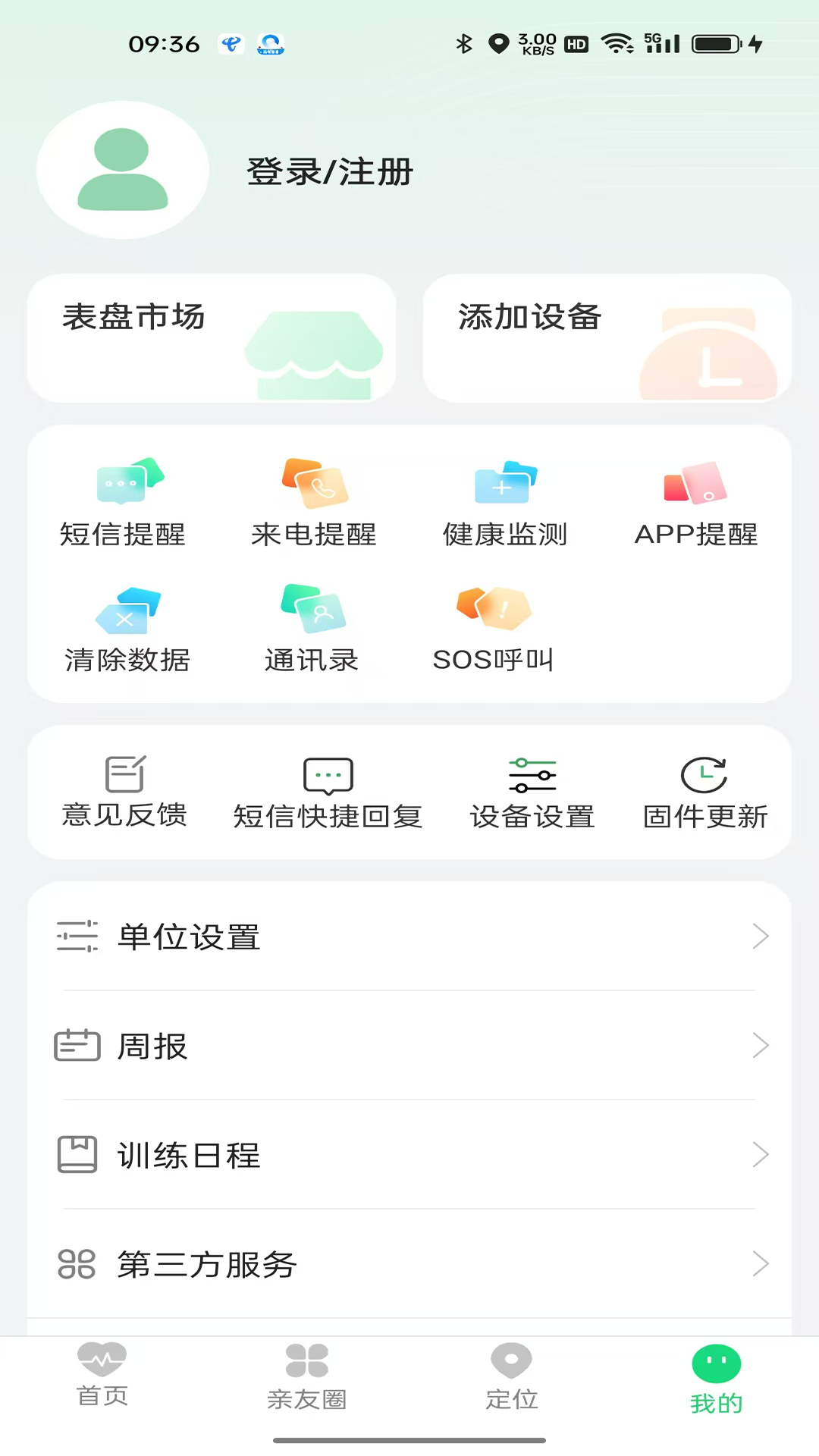819x1456 pixels.
Task: Open the 表盘市场 watch face market
Action: click(211, 337)
